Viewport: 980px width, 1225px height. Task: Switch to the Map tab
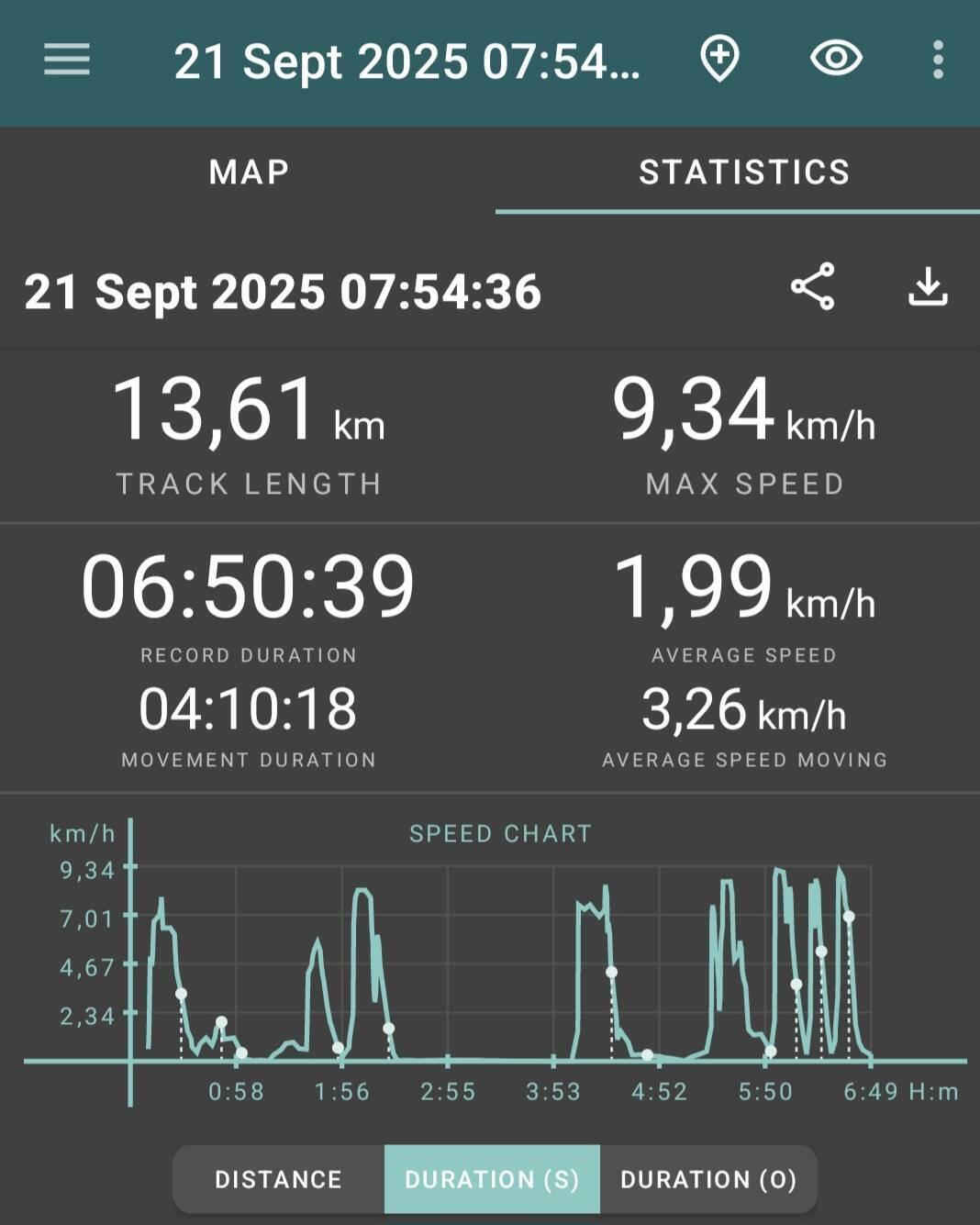pos(249,173)
